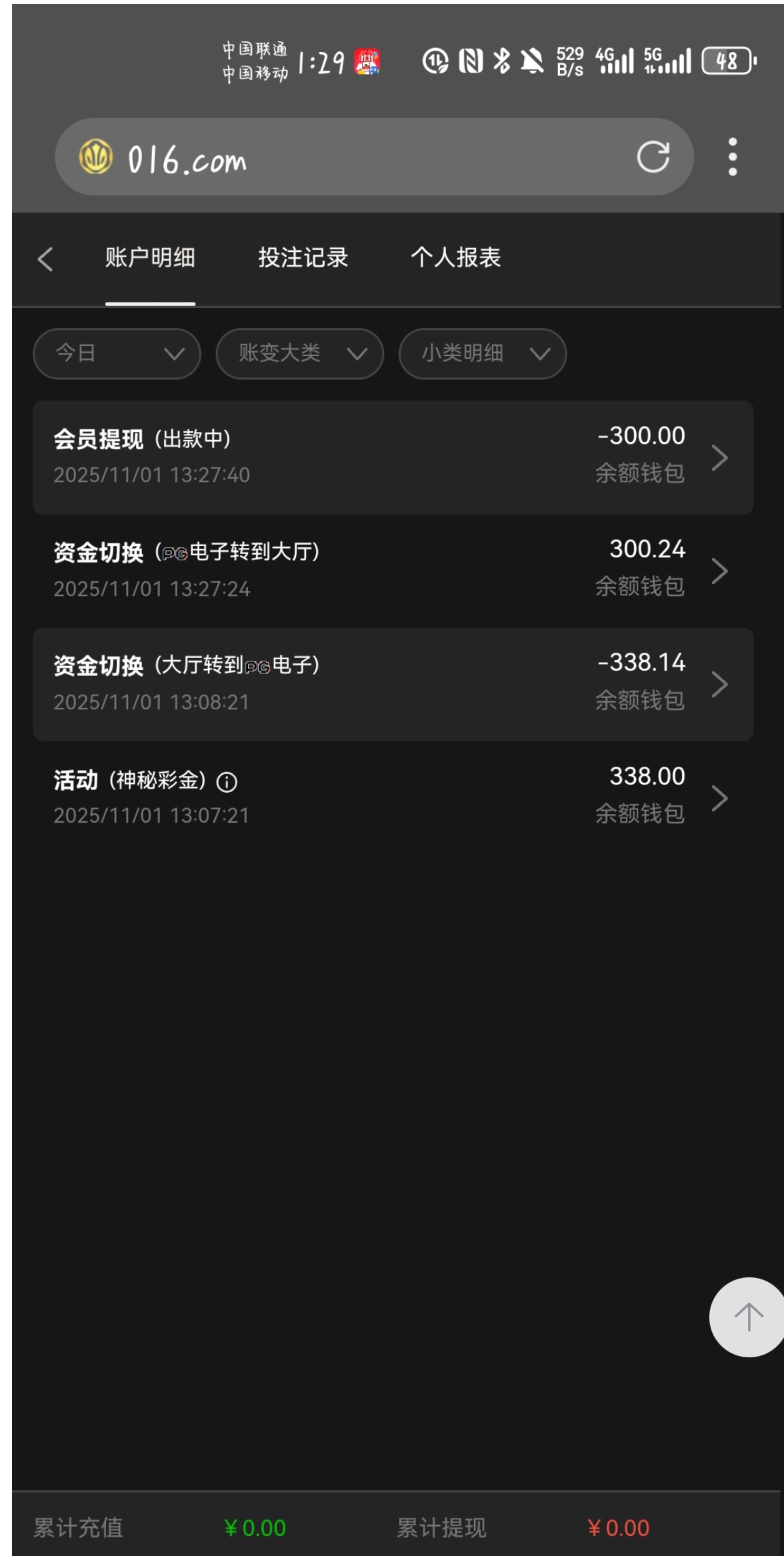Screen dimensions: 784x1556
Task: Open the 会员提现 (出款中) -300.00 record
Action: click(393, 457)
